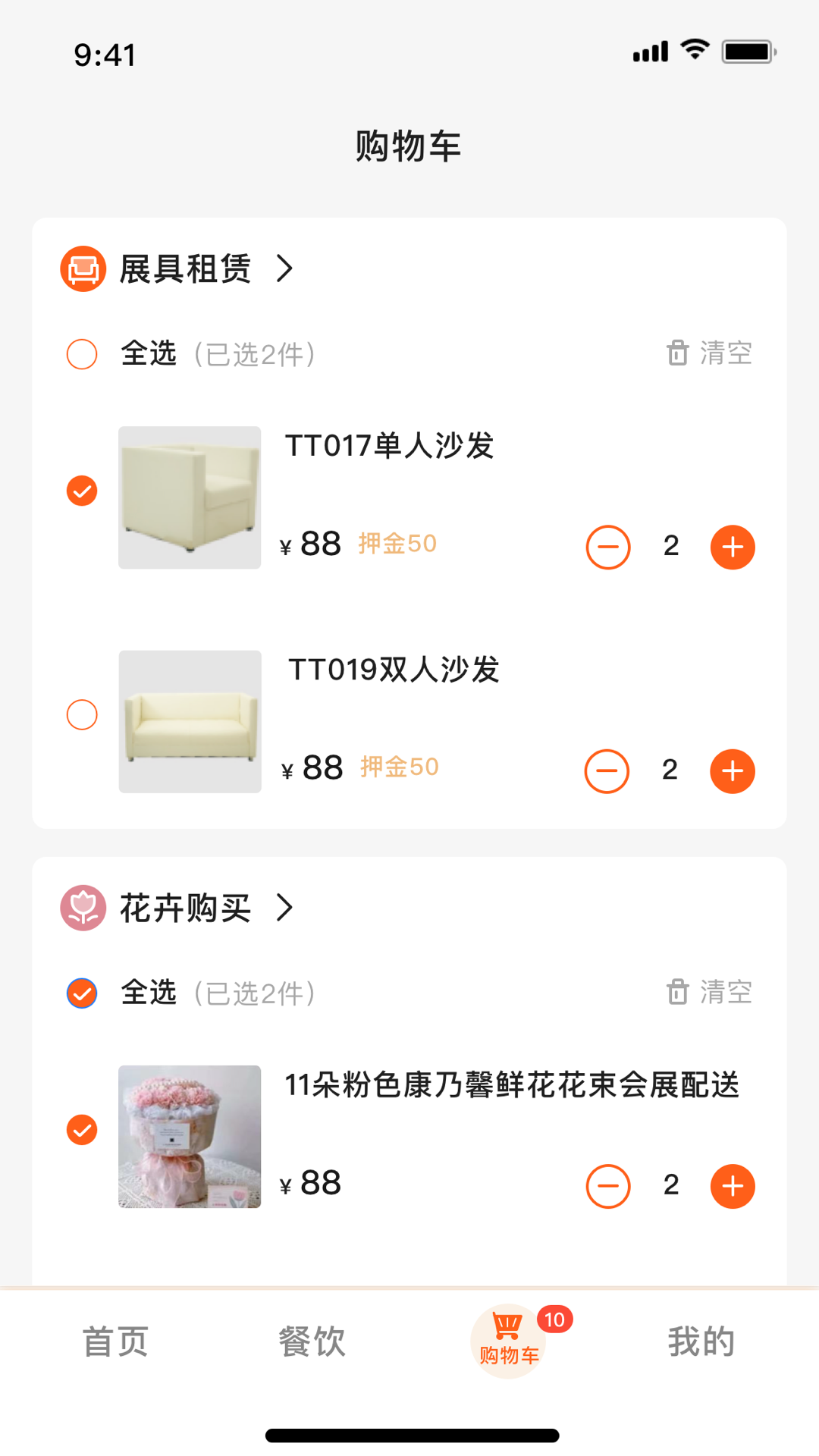Toggle 全选 for the 花卉购买 section

pyautogui.click(x=82, y=992)
